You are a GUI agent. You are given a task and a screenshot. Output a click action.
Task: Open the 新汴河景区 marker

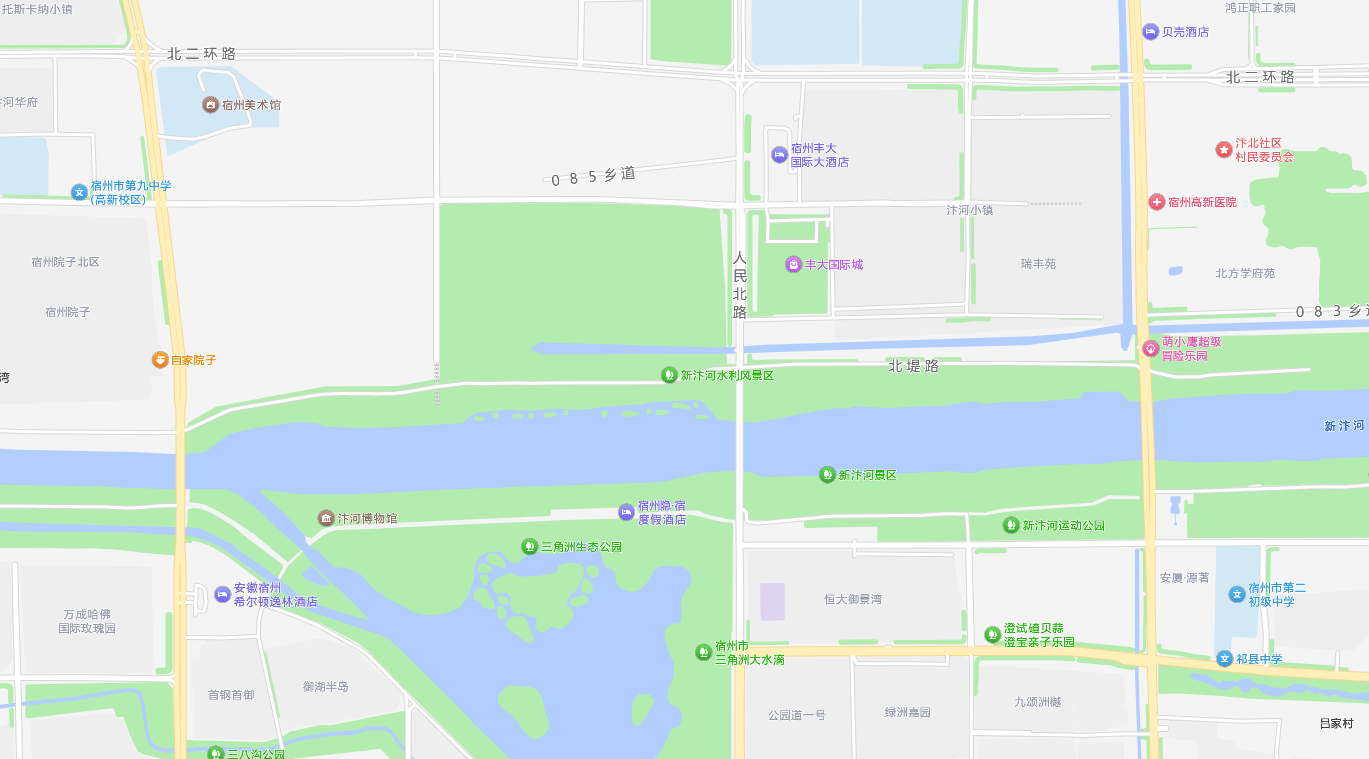pyautogui.click(x=827, y=475)
